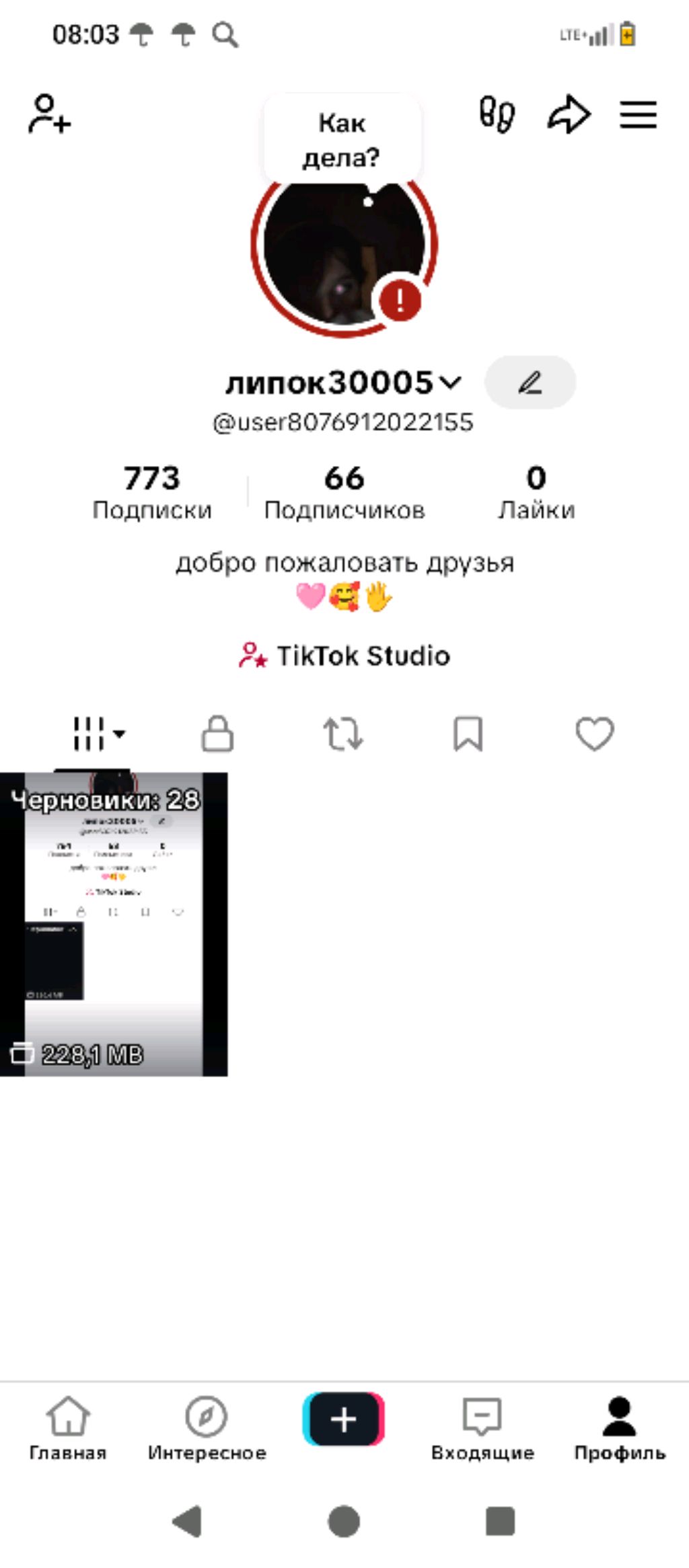Open TikTok Studio
This screenshot has height=1568, width=689.
click(x=344, y=656)
